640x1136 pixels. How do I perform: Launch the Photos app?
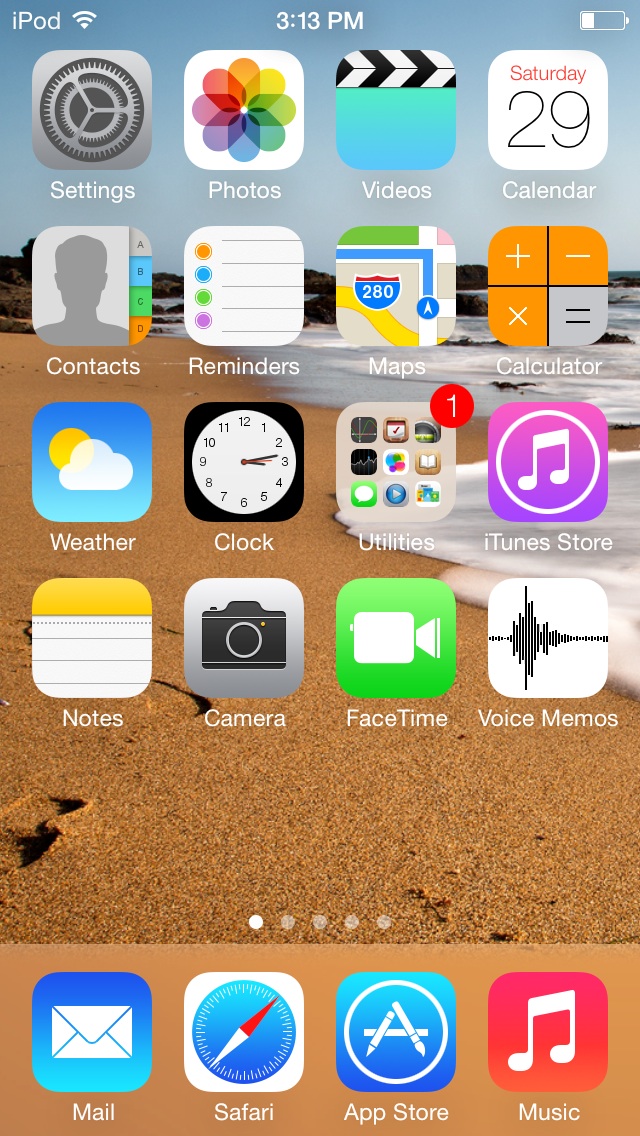point(244,110)
